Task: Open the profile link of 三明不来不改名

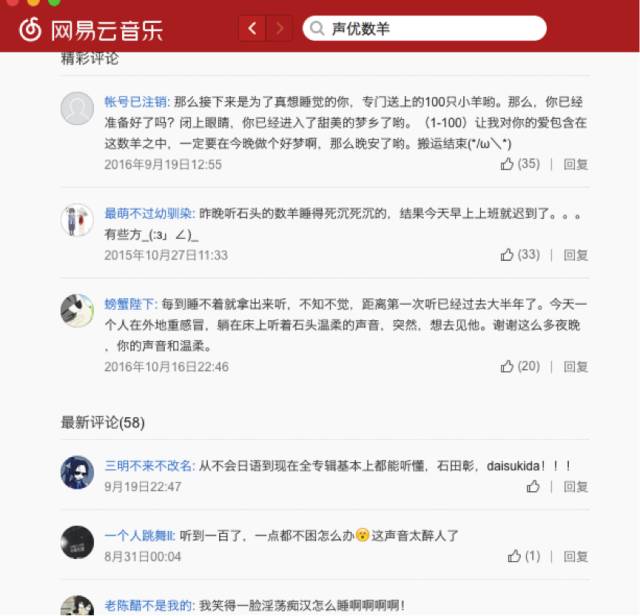Action: pos(148,465)
